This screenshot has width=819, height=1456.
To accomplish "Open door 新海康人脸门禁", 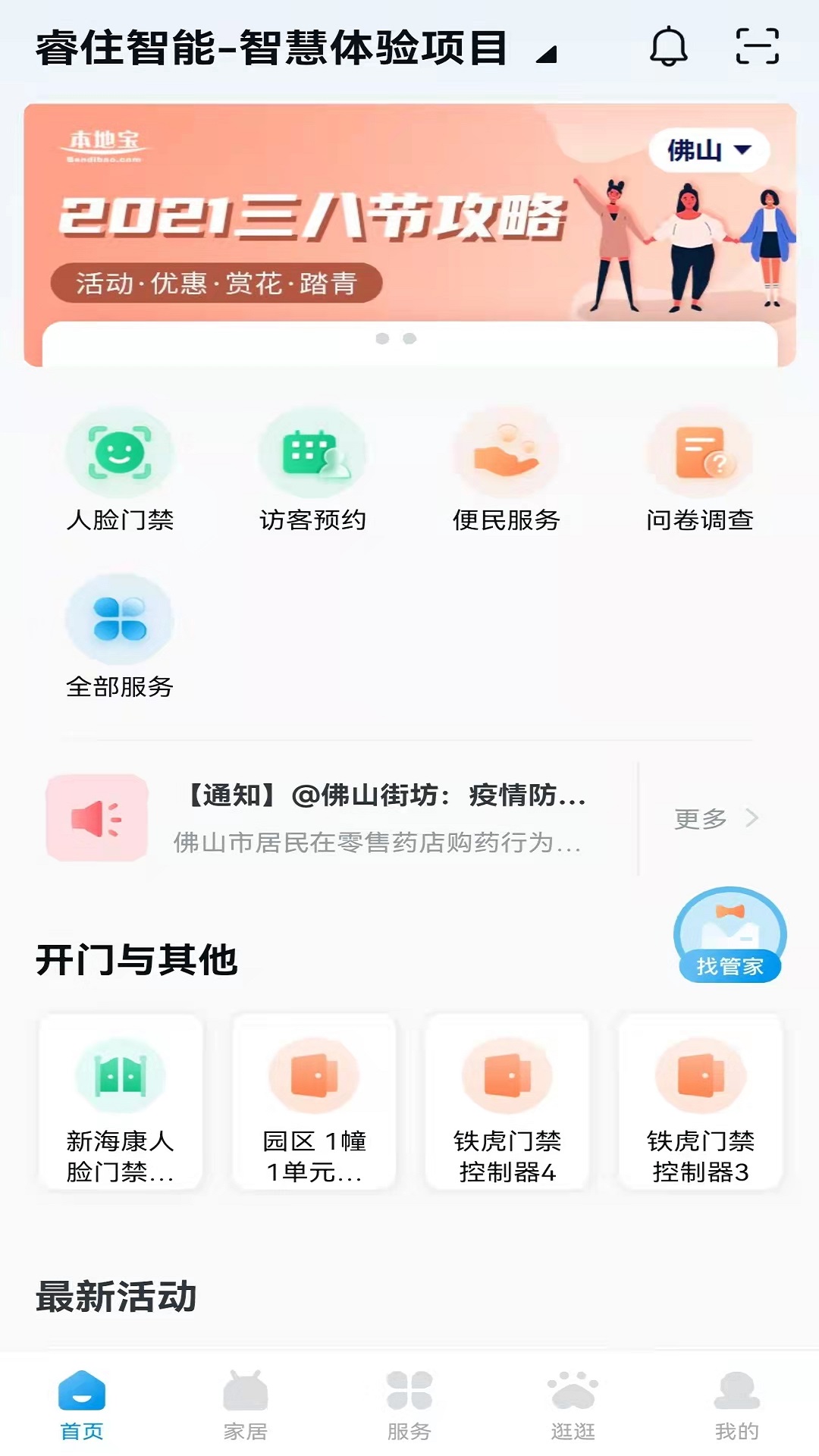I will click(121, 1102).
